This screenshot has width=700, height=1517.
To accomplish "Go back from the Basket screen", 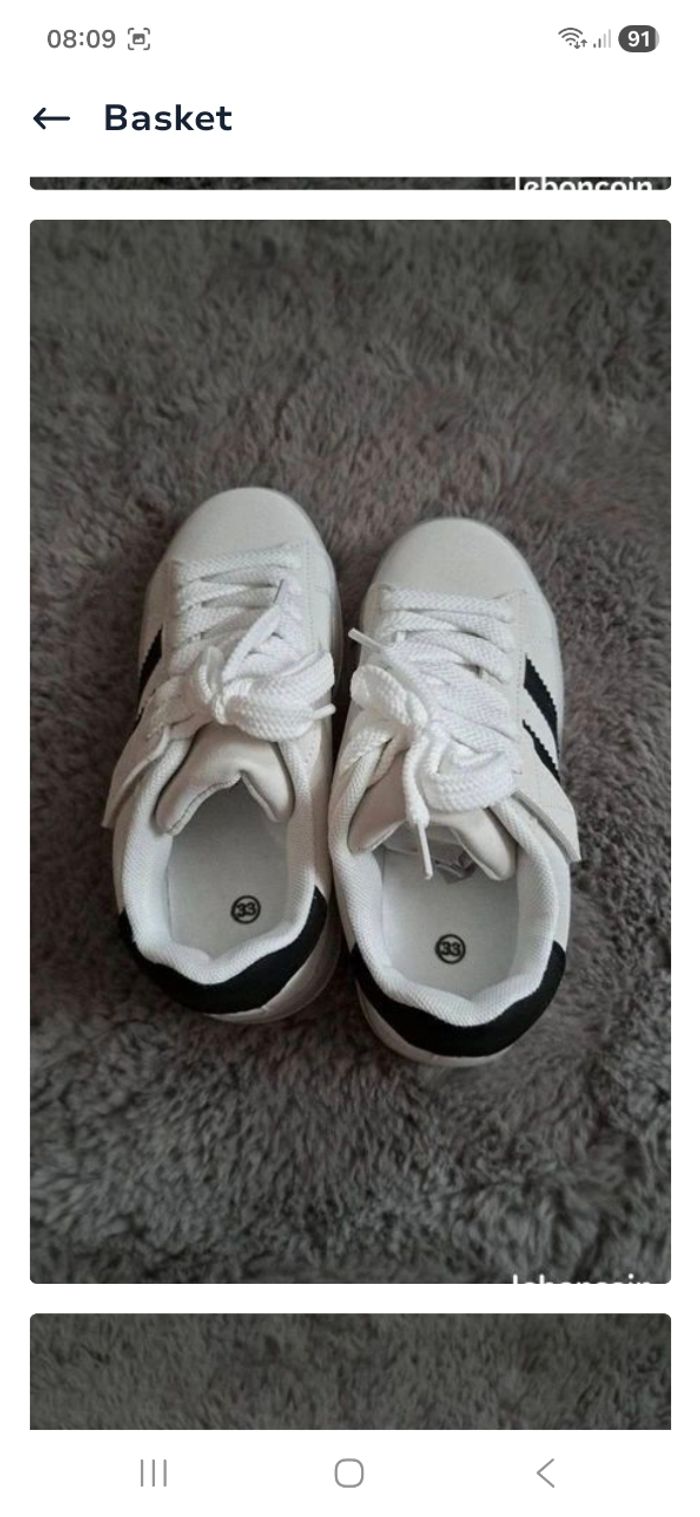I will tap(51, 118).
